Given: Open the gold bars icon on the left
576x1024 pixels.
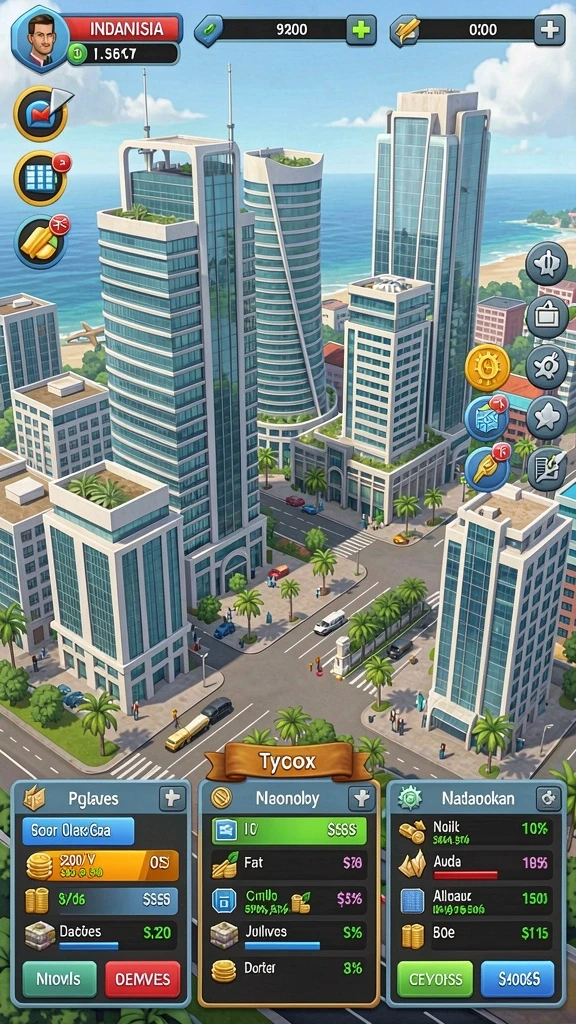Looking at the screenshot, I should (x=40, y=242).
